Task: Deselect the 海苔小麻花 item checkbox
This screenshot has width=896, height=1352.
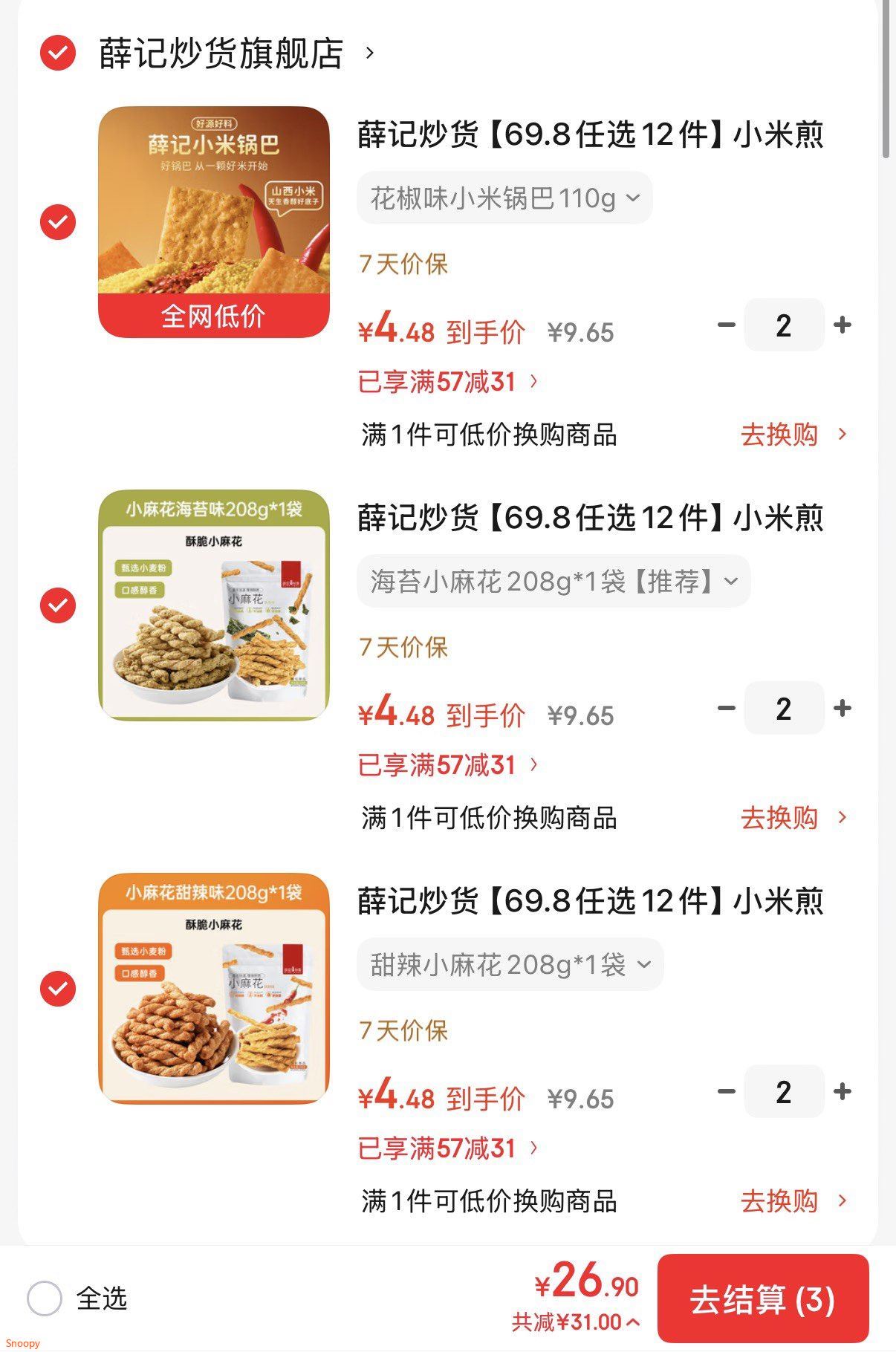Action: (x=58, y=605)
